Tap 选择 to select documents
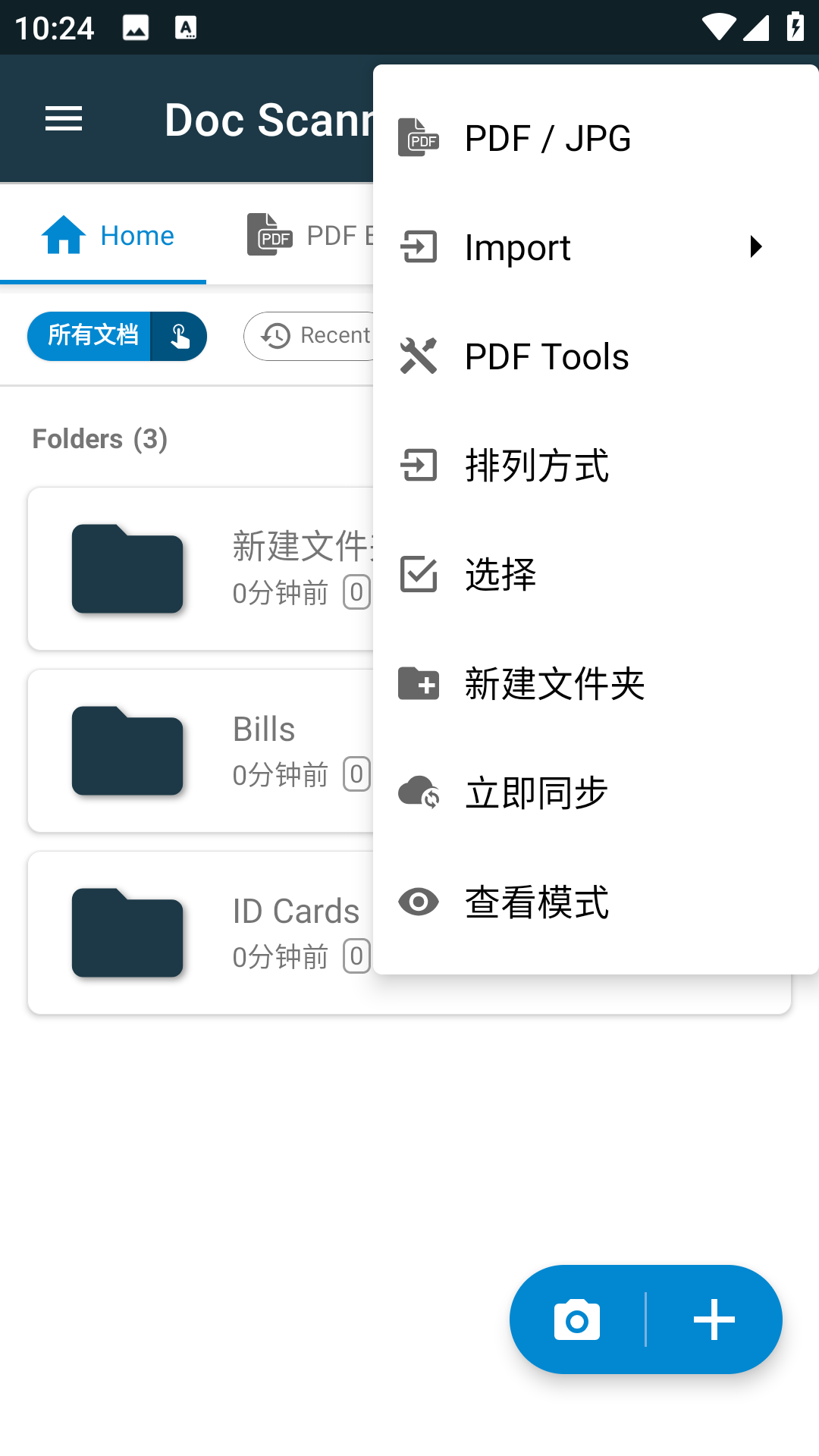Image resolution: width=819 pixels, height=1456 pixels. point(500,575)
